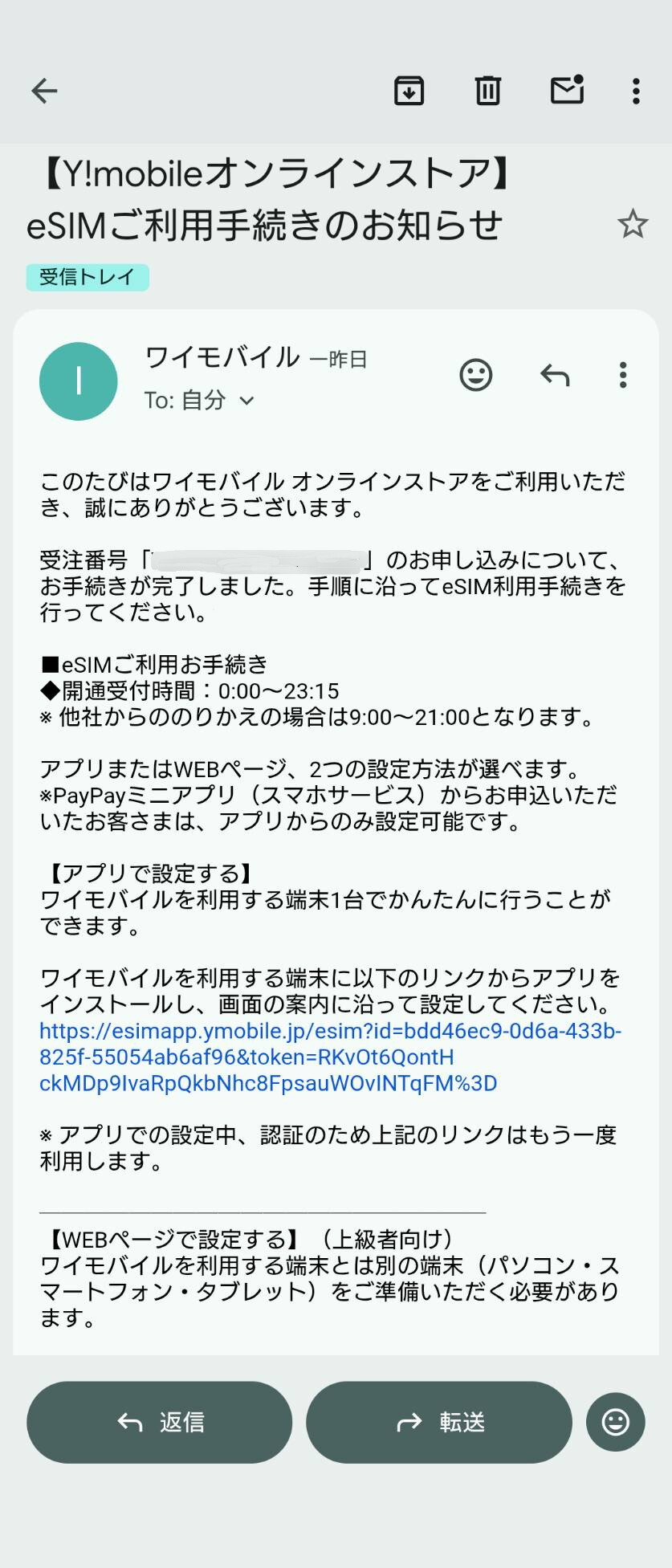Open ワイモバイル sender avatar
The height and width of the screenshot is (1568, 672).
79,381
